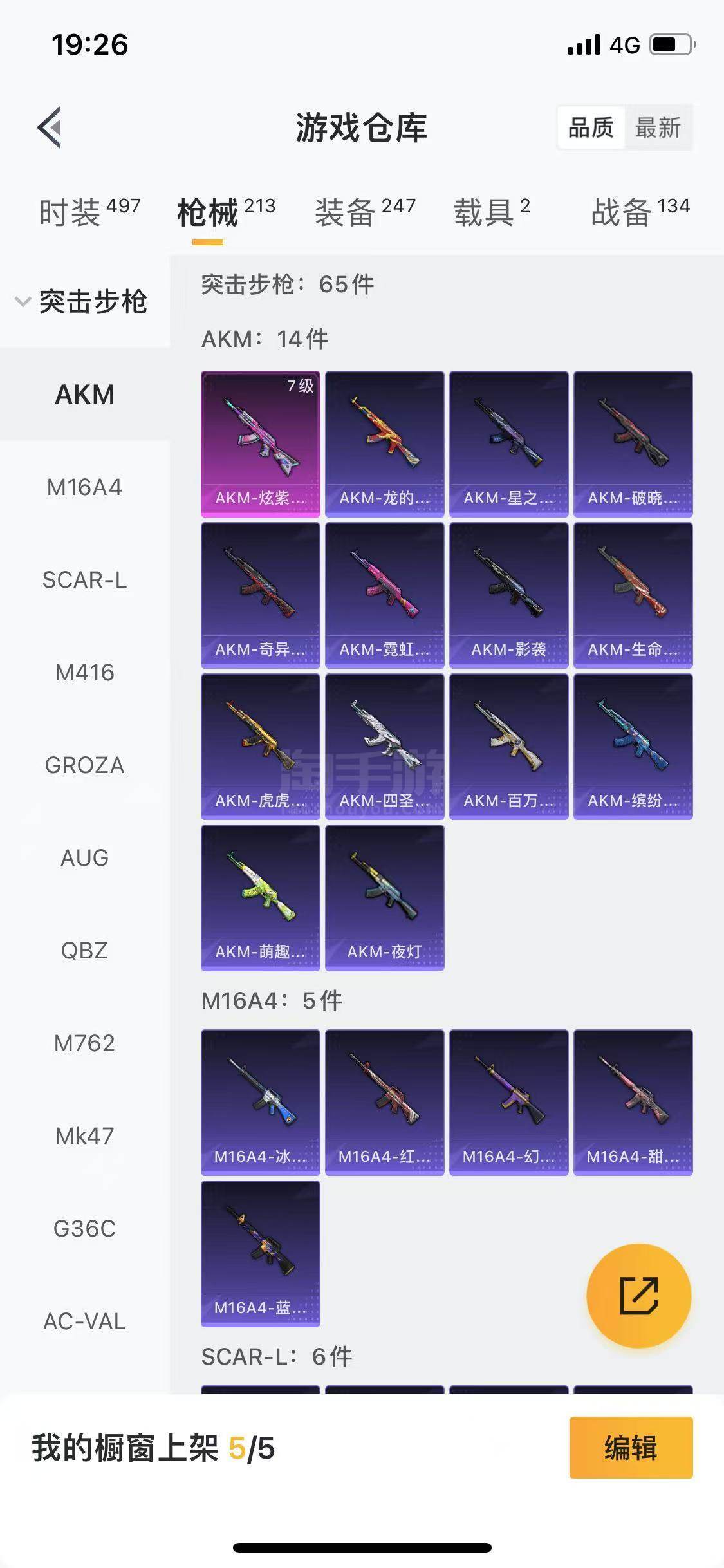This screenshot has height=1568, width=724.
Task: Select Mk47 in the sidebar
Action: (84, 1136)
